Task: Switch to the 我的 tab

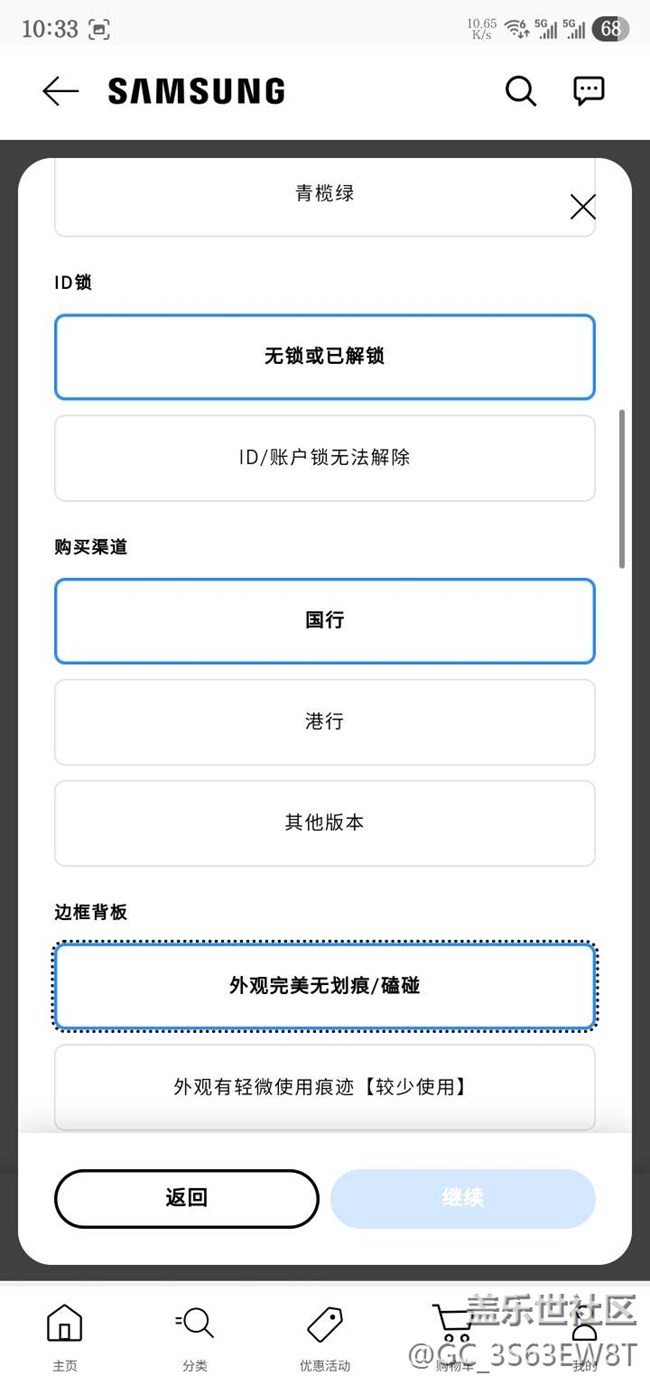Action: pos(585,1337)
